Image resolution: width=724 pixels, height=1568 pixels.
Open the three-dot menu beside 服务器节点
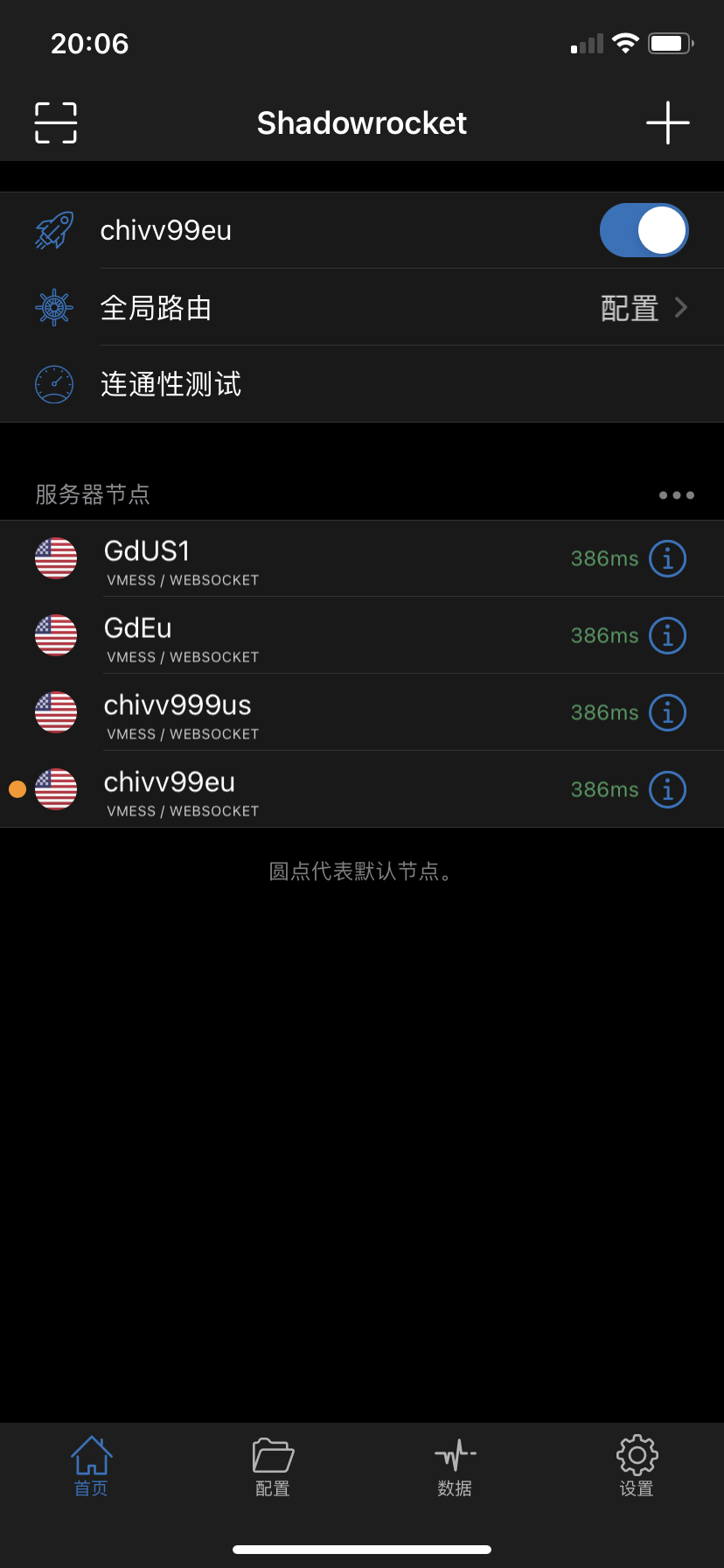(677, 495)
